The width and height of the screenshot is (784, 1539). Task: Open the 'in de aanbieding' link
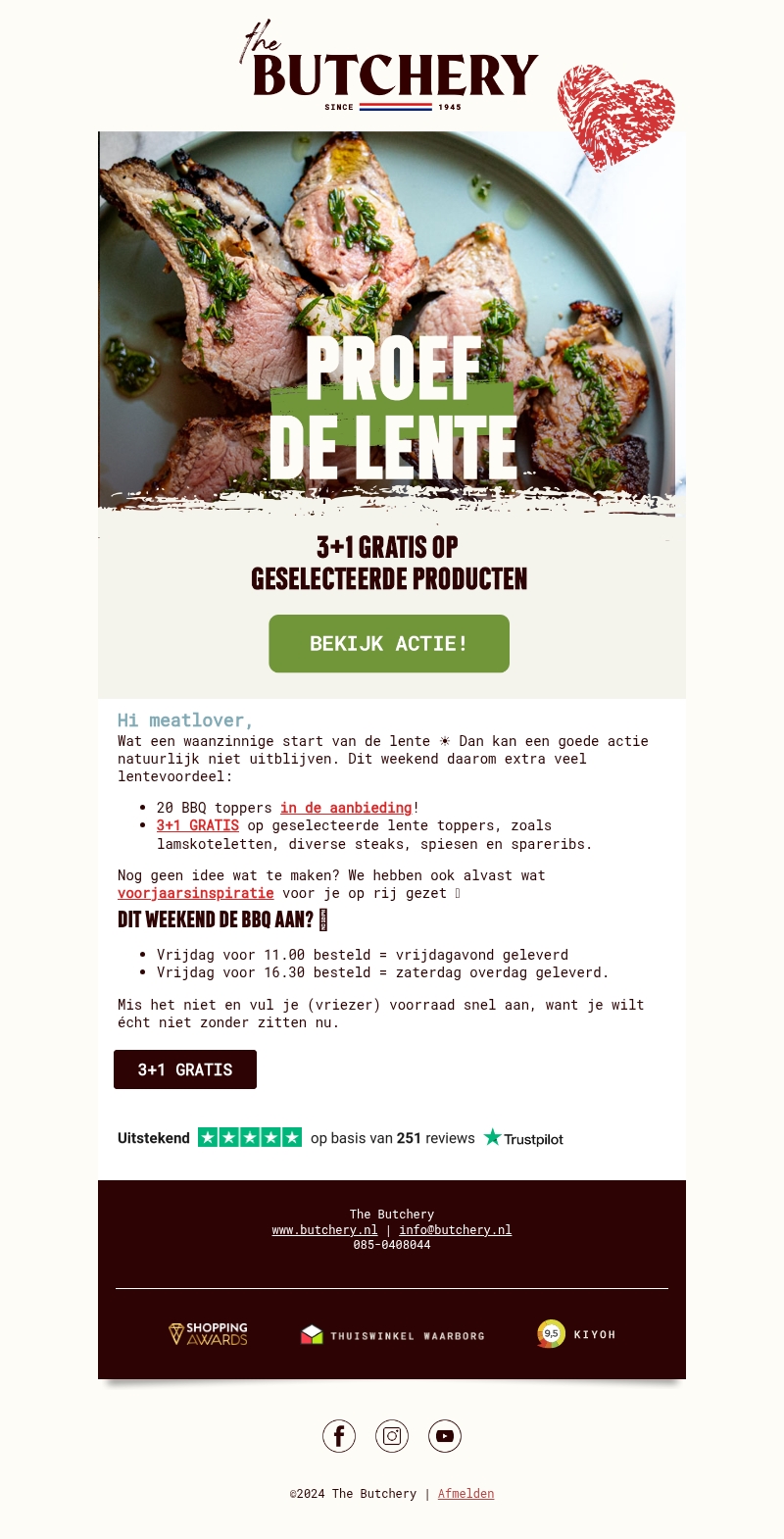click(x=346, y=808)
